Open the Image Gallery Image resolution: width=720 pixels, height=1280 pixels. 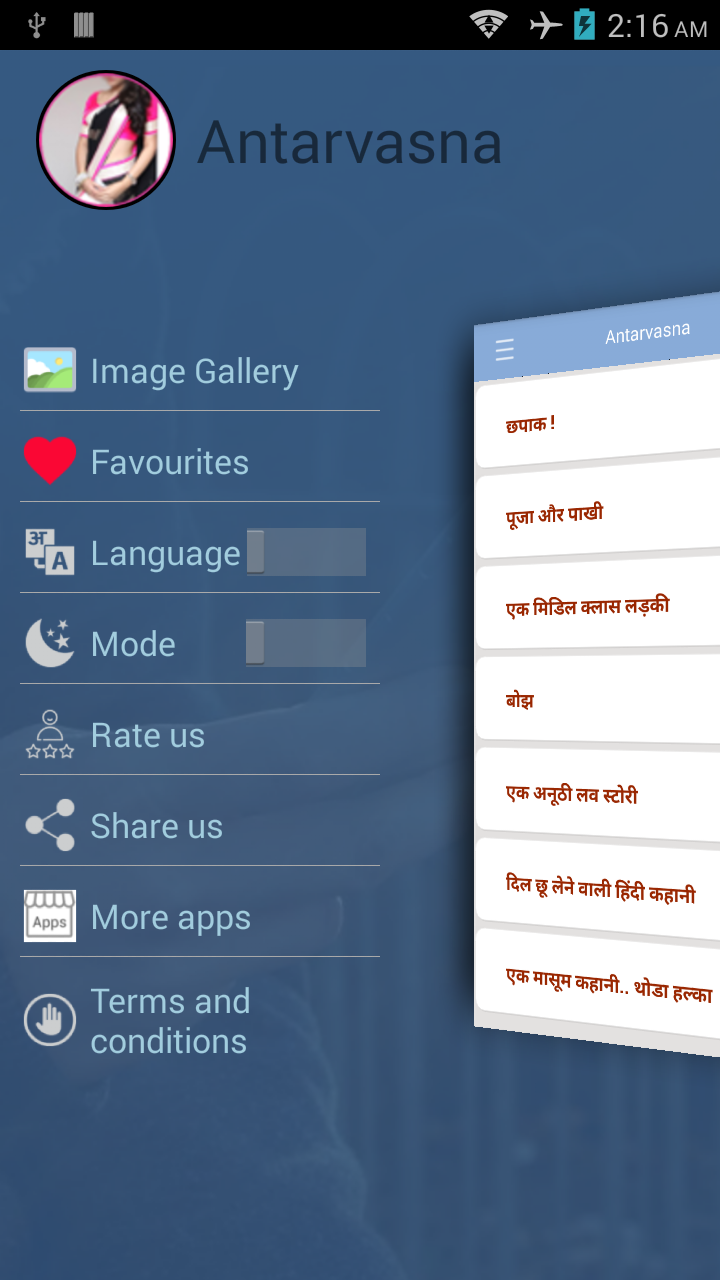(195, 371)
